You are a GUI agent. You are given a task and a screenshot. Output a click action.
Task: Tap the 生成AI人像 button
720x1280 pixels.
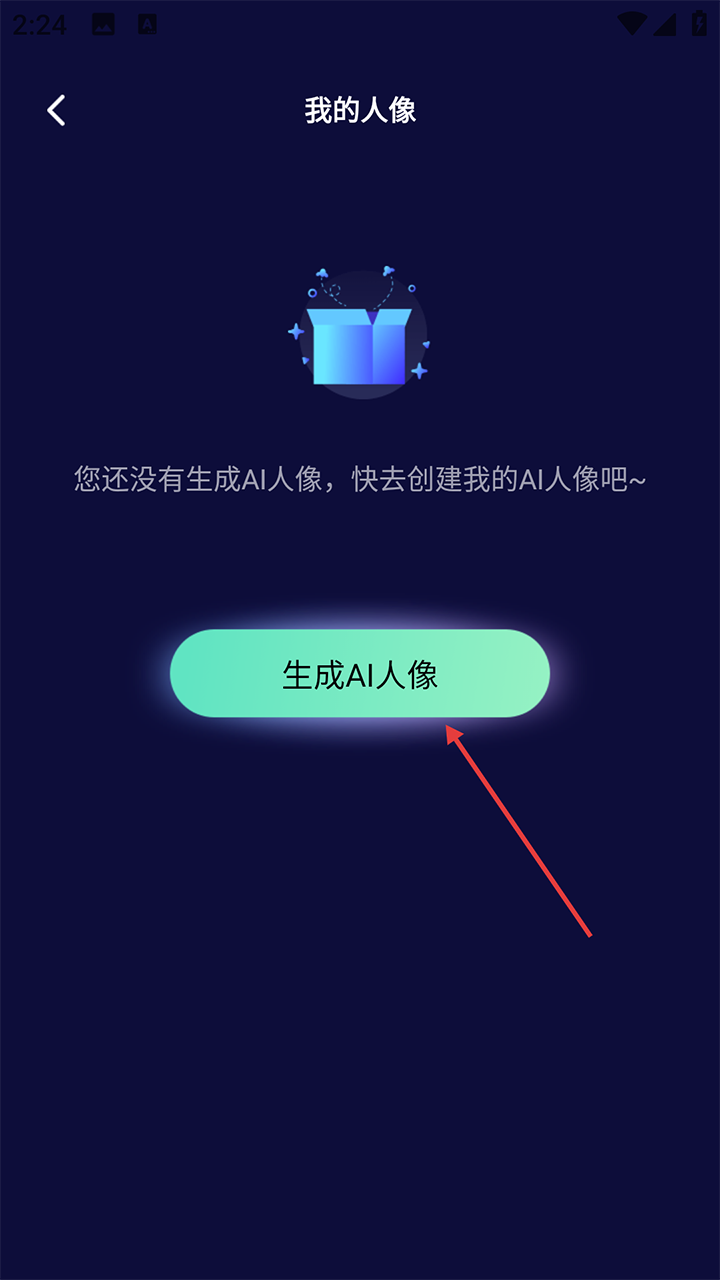coord(360,674)
